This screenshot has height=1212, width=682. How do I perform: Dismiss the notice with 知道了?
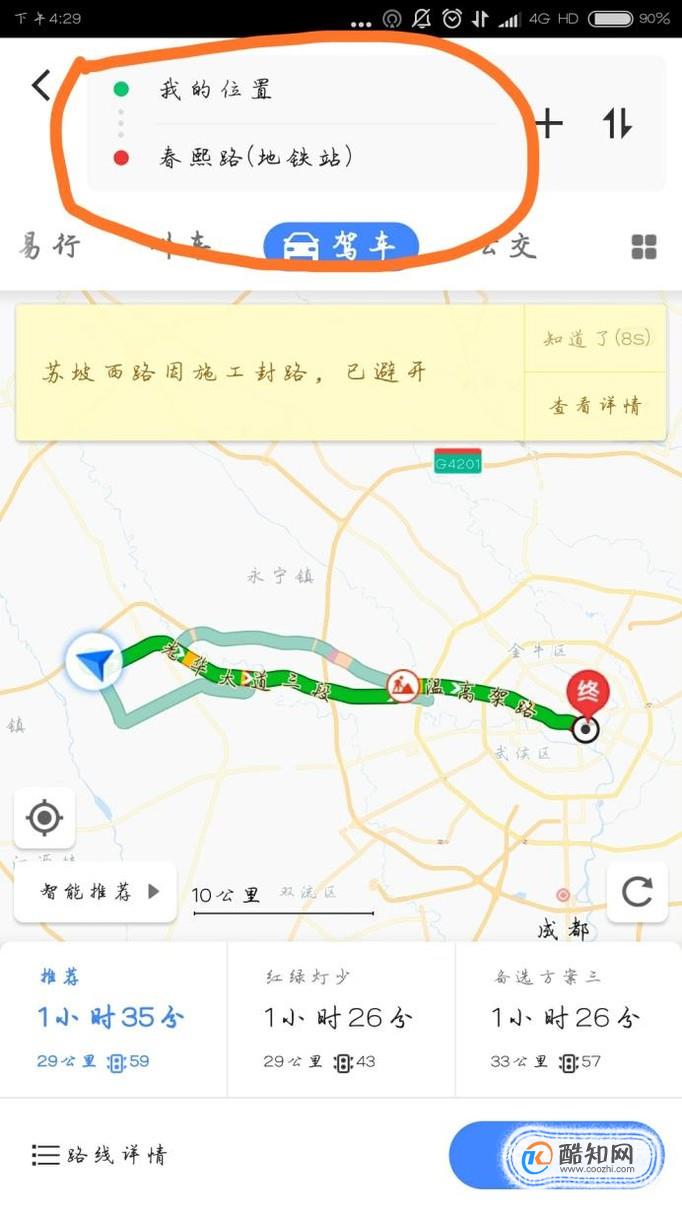[596, 339]
